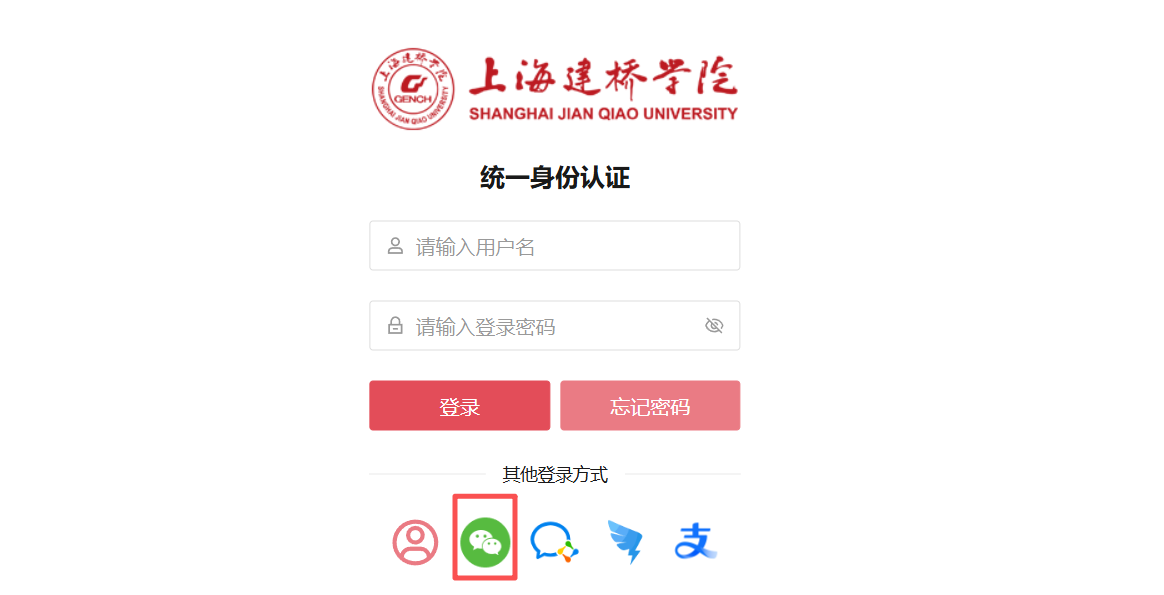This screenshot has height=595, width=1164.
Task: Tap the username input field
Action: tap(570, 247)
